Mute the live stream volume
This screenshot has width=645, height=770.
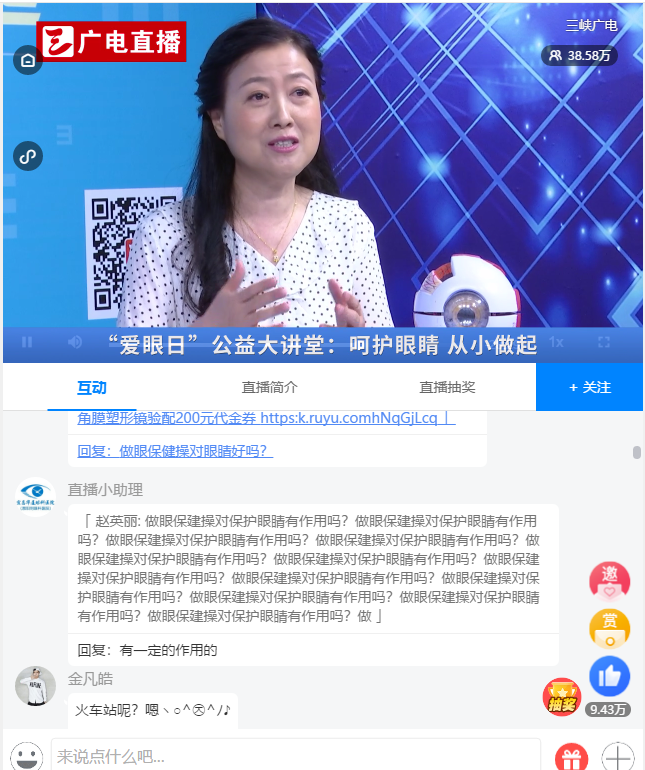coord(75,342)
